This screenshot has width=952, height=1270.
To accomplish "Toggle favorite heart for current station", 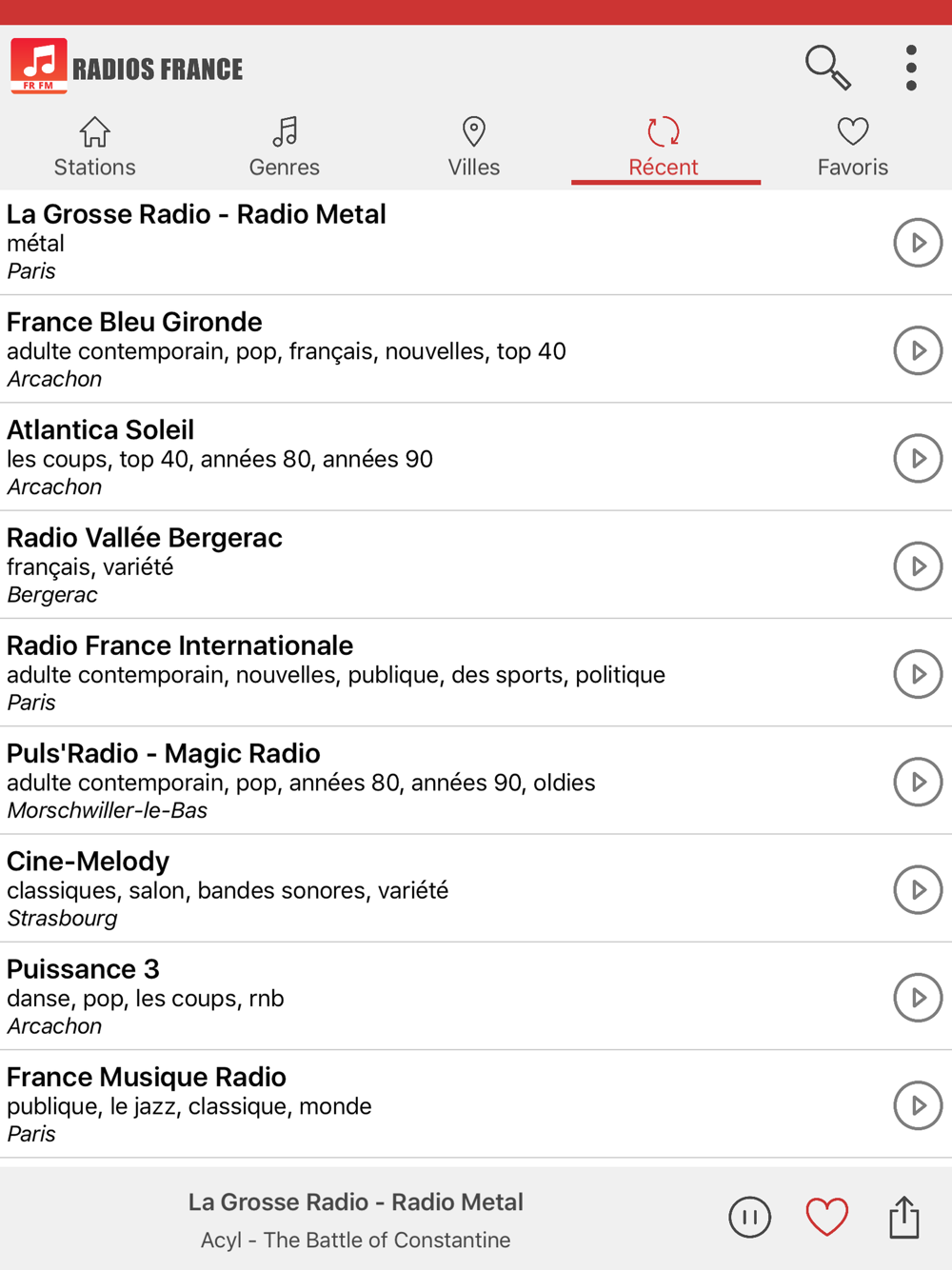I will tap(826, 1217).
